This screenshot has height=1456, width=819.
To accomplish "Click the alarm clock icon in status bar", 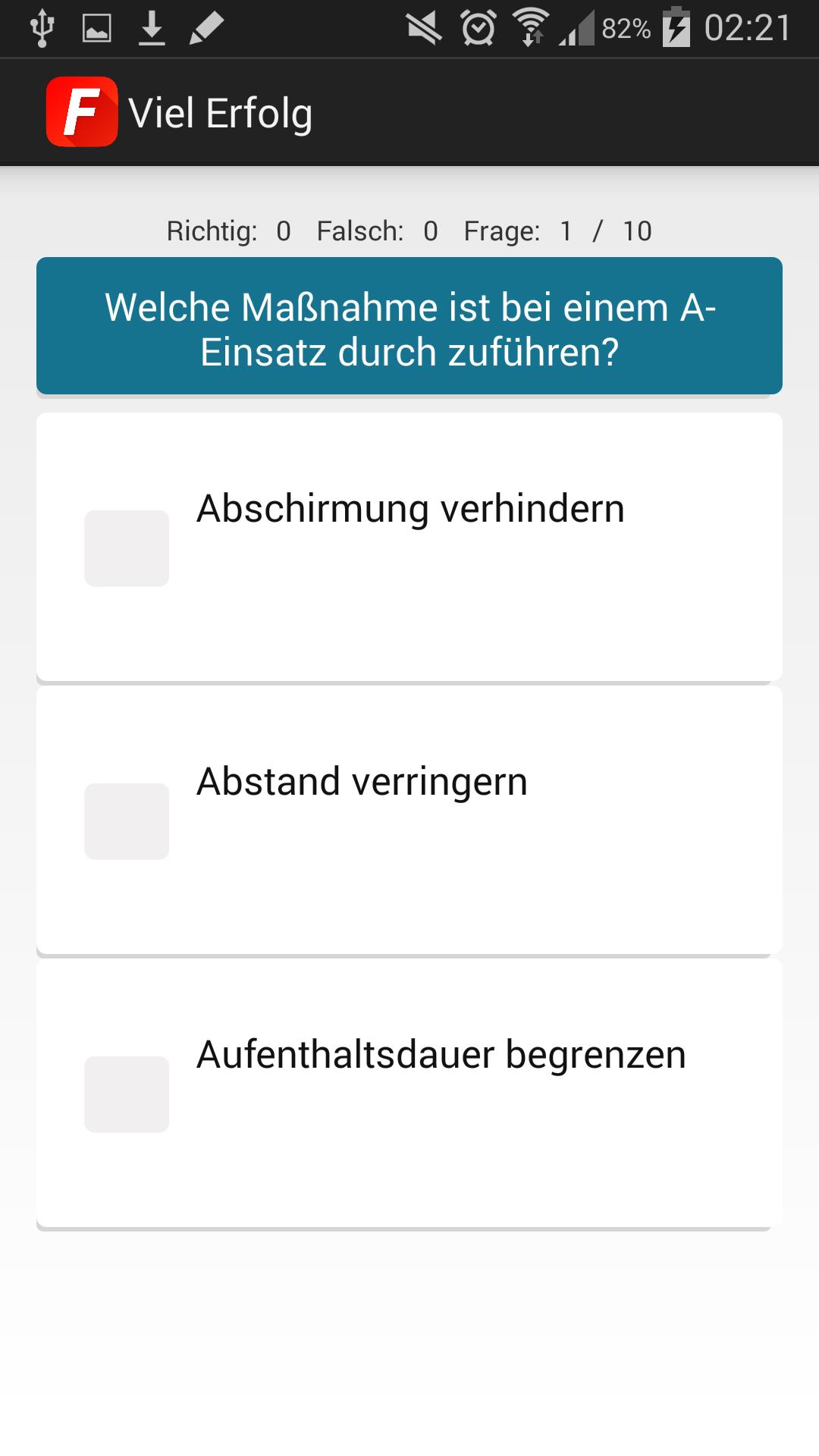I will click(x=477, y=28).
